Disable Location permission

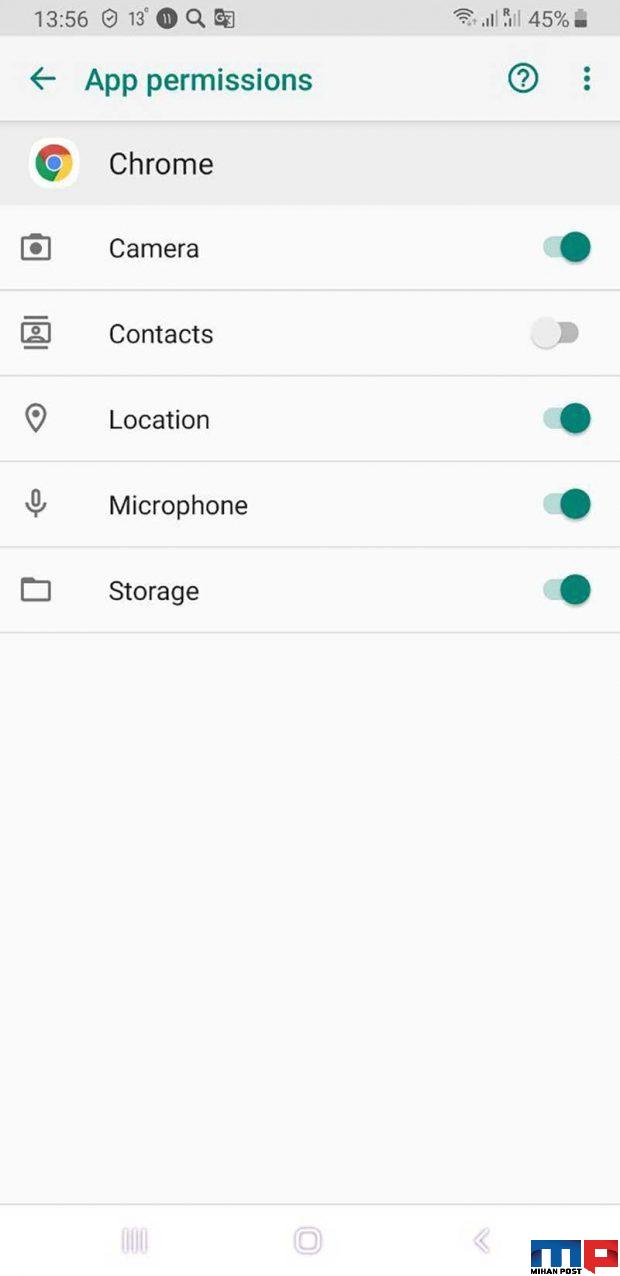click(567, 418)
